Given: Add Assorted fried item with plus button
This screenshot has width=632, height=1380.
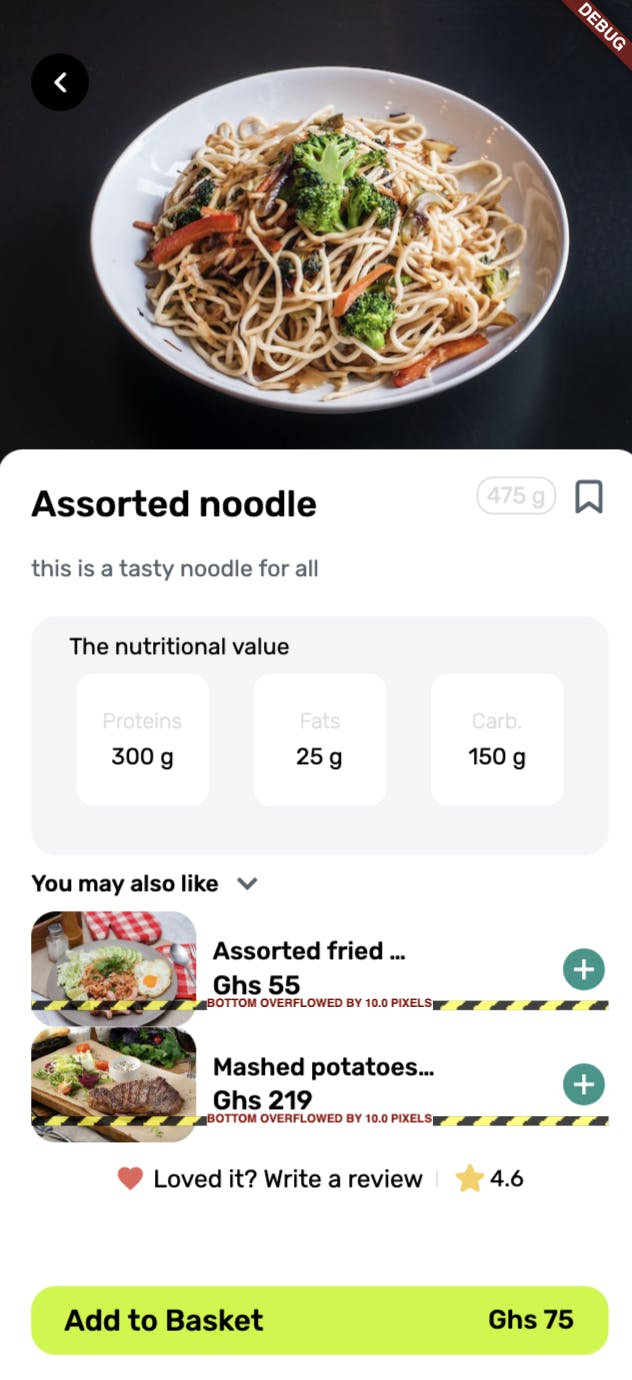Looking at the screenshot, I should coord(584,969).
